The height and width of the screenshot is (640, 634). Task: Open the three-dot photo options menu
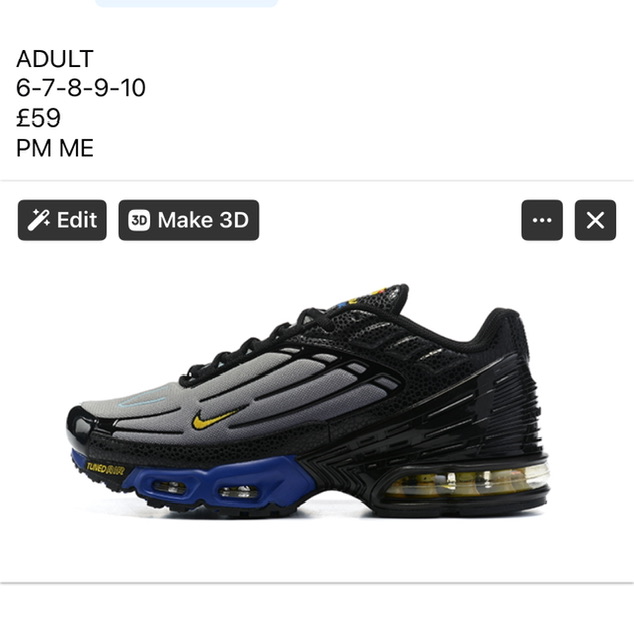point(542,220)
